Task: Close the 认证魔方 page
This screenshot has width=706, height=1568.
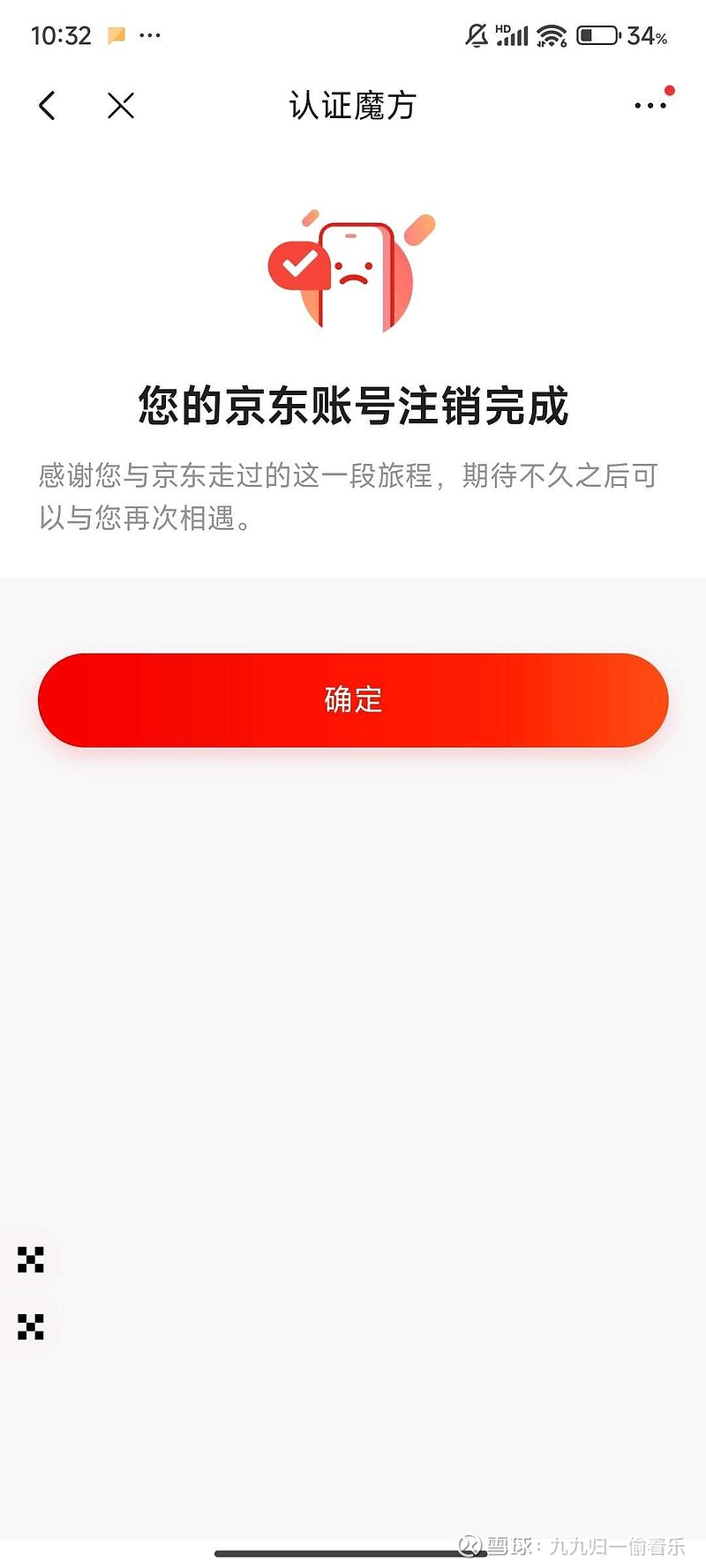Action: click(121, 106)
